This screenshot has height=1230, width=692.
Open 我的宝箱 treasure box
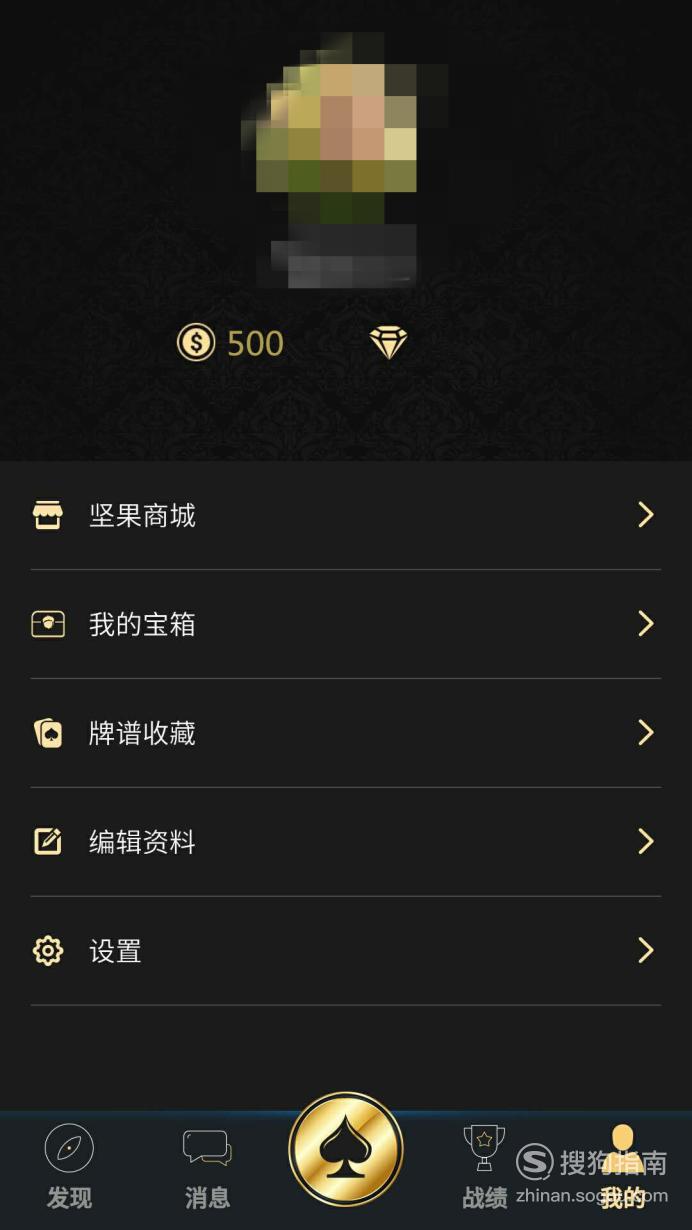(x=345, y=625)
